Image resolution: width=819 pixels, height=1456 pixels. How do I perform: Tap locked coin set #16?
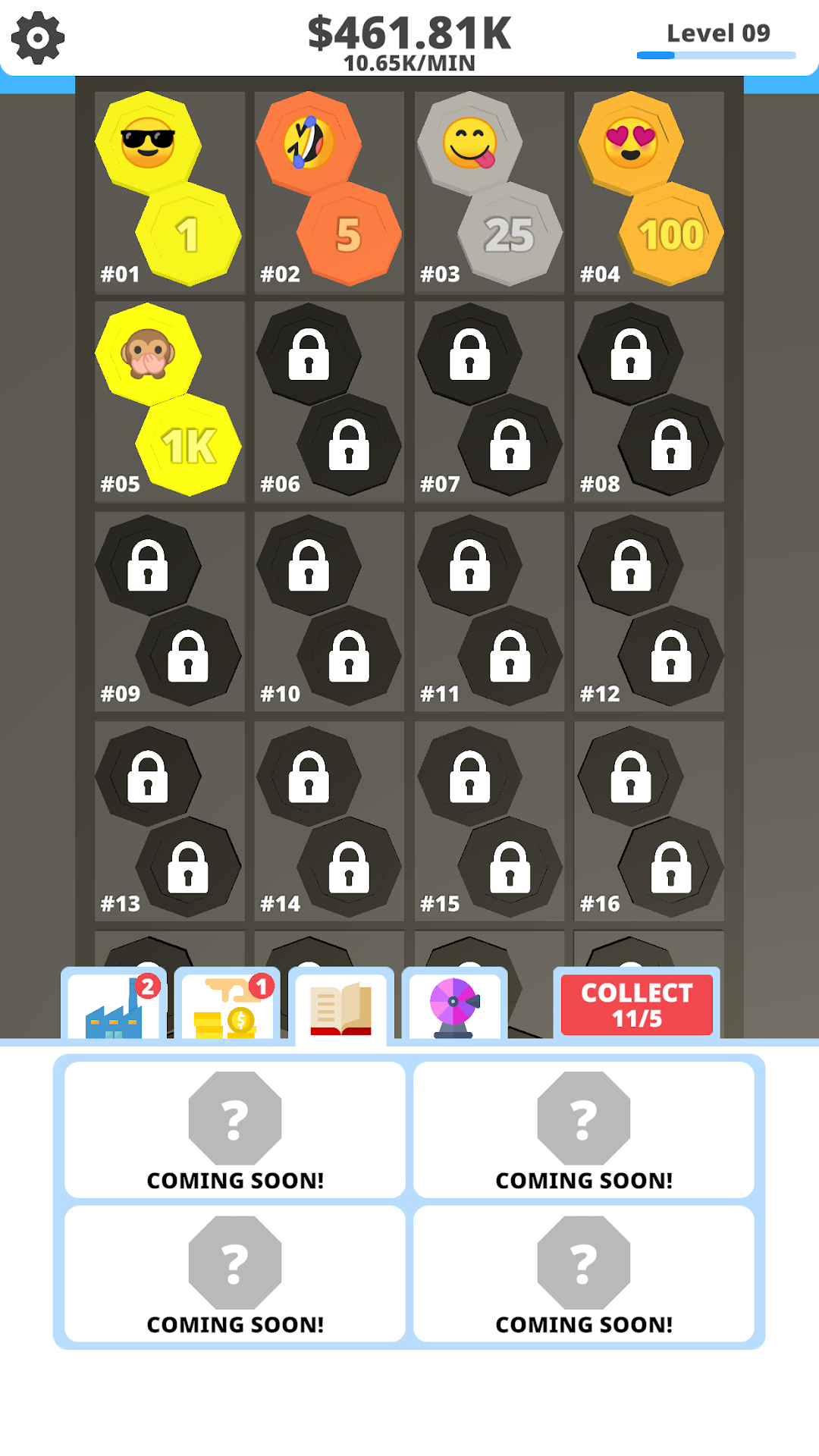tap(649, 821)
